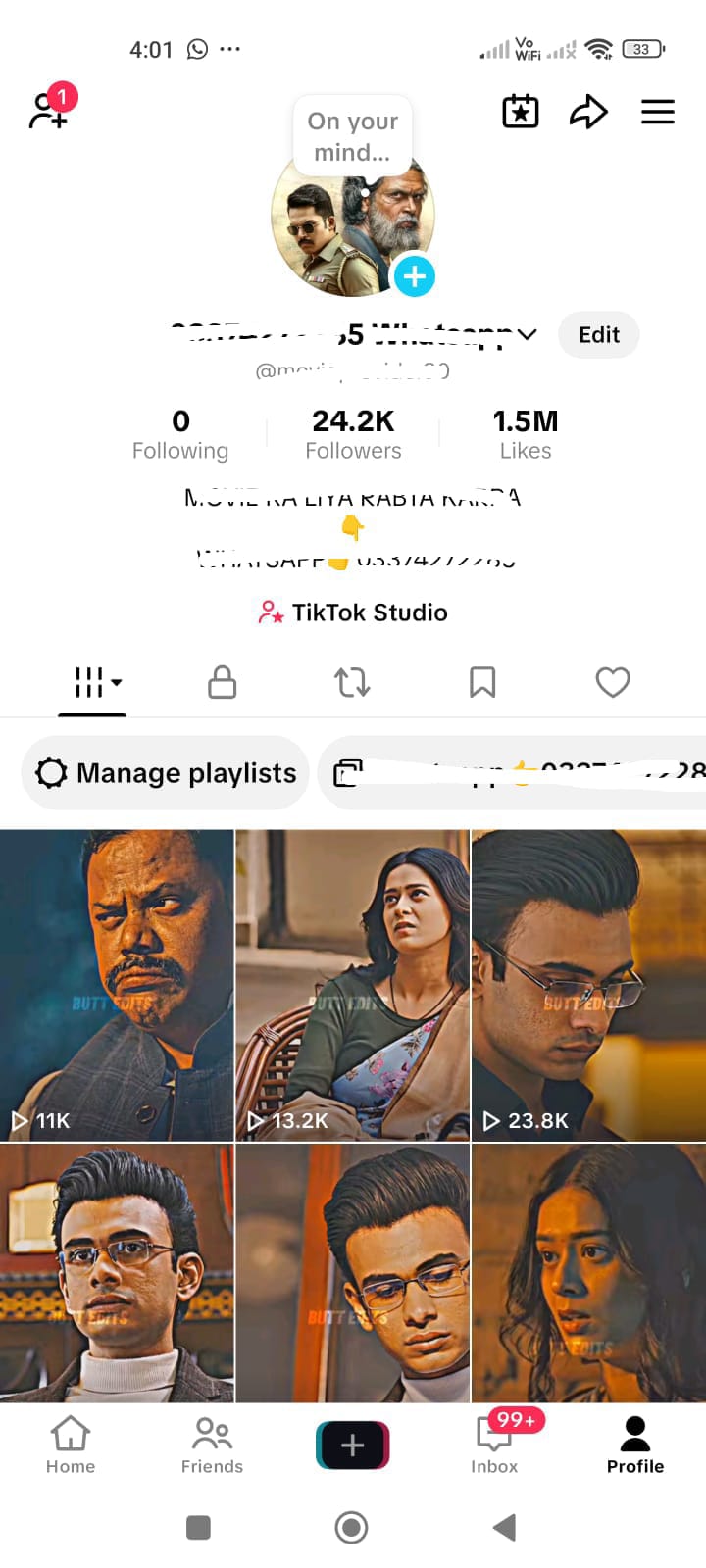Create a new post with the plus button

(x=353, y=1445)
